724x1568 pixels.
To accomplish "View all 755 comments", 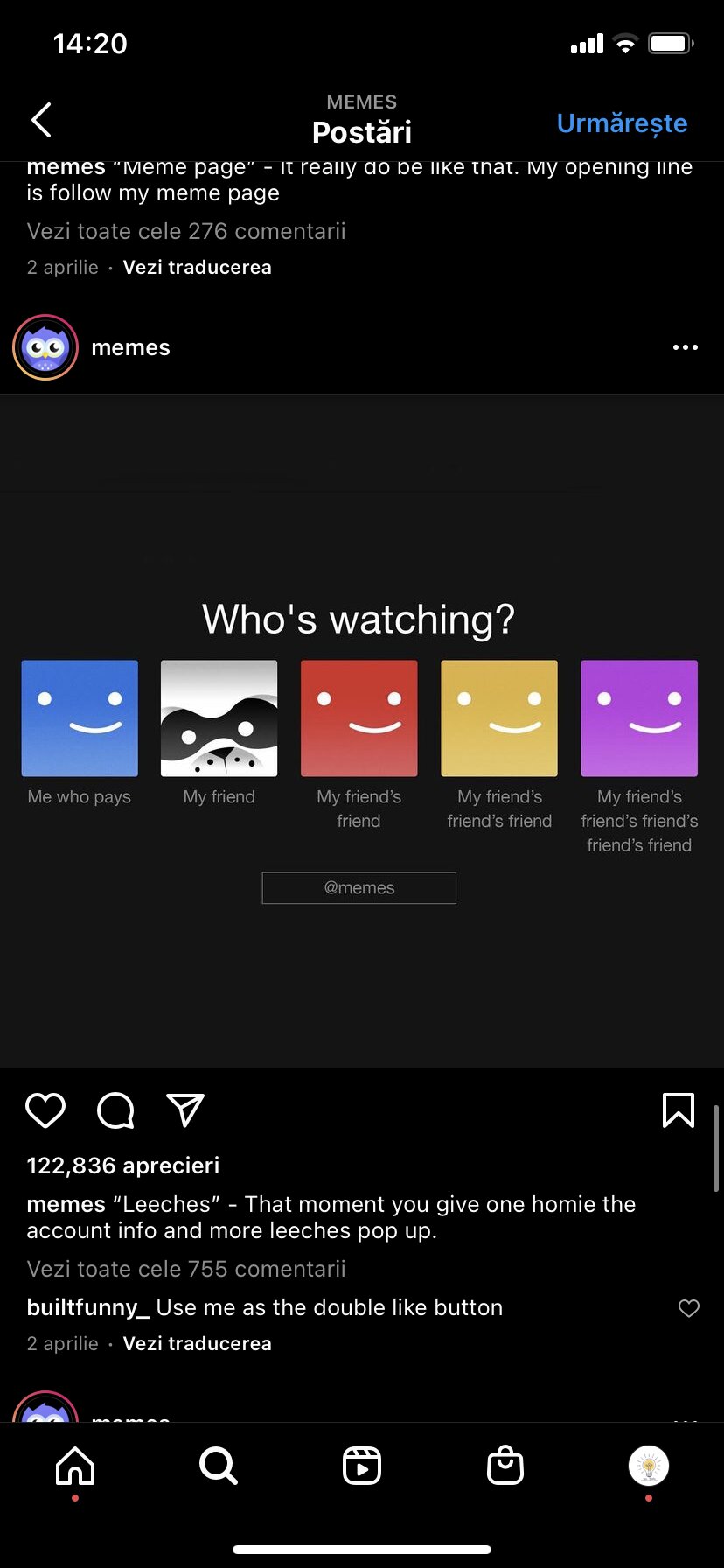I will (186, 1269).
